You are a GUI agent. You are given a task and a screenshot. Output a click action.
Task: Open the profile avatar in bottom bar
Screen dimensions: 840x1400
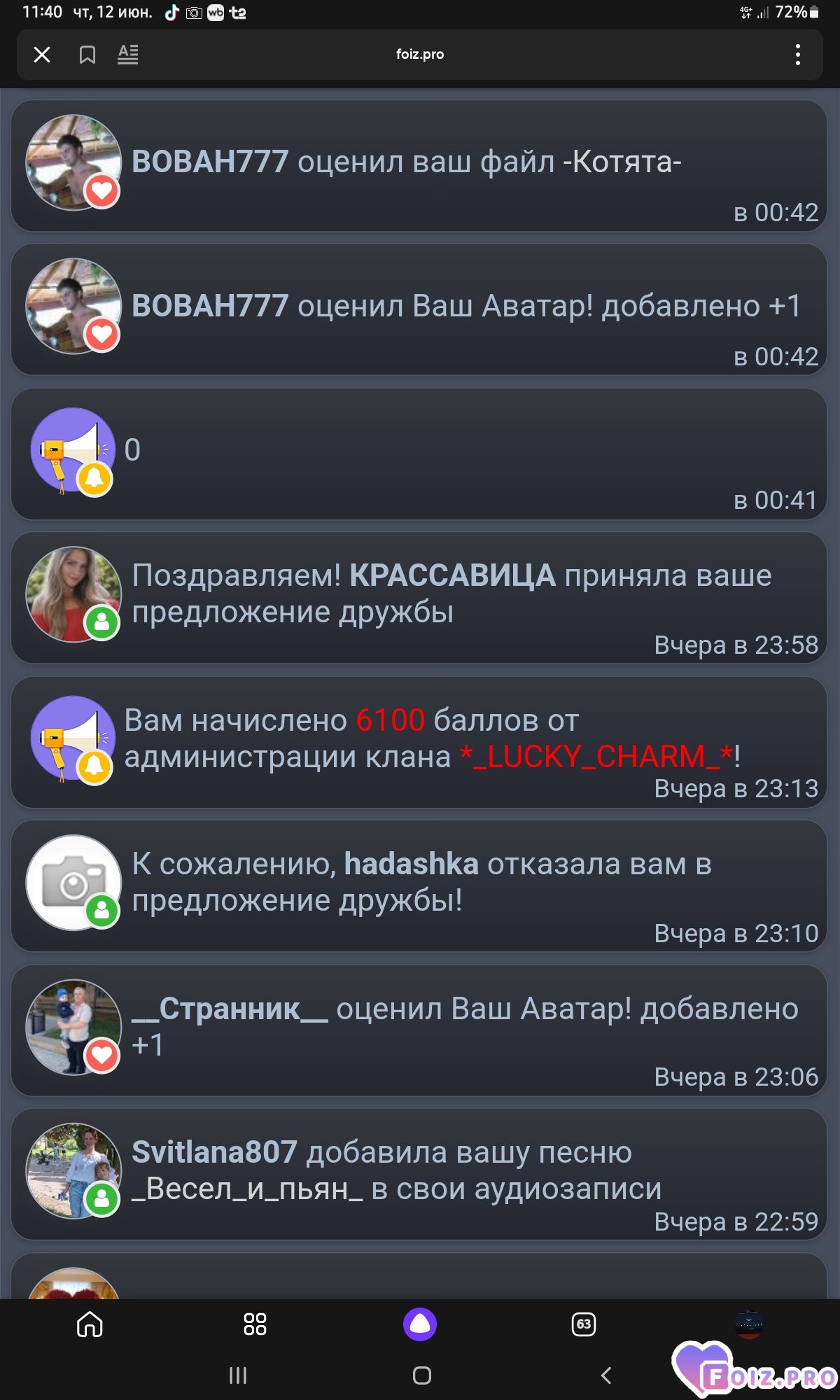(x=749, y=1324)
